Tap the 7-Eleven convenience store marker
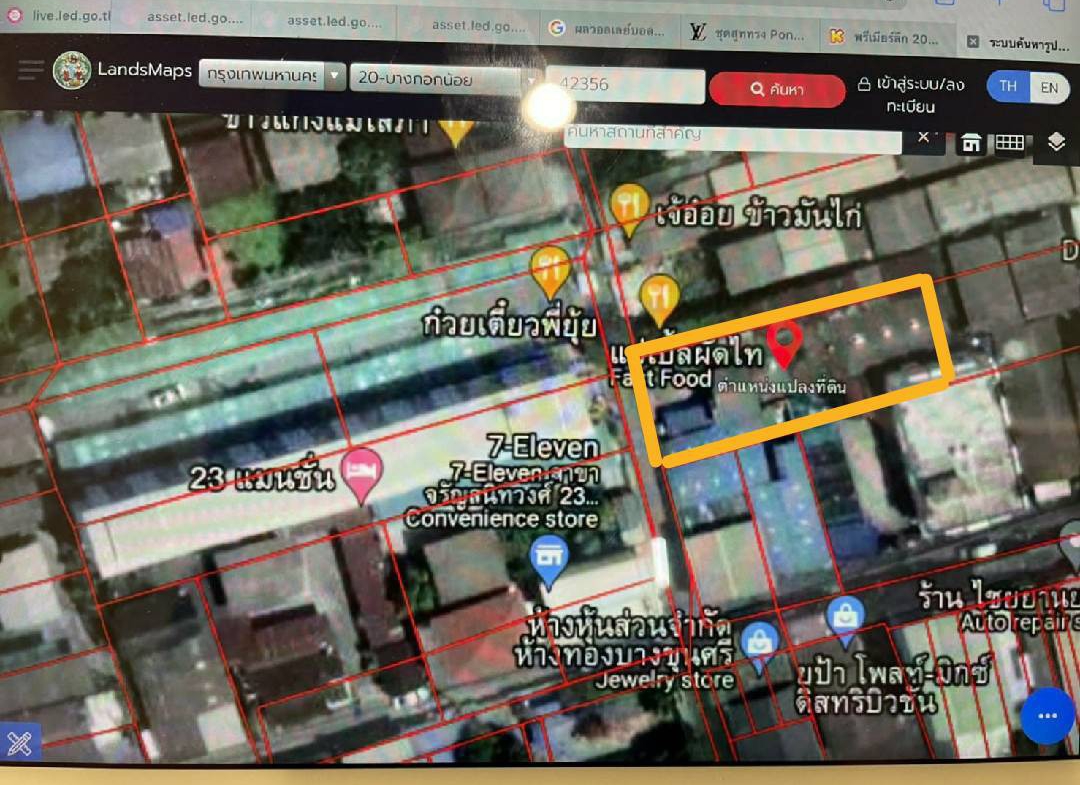 point(548,557)
